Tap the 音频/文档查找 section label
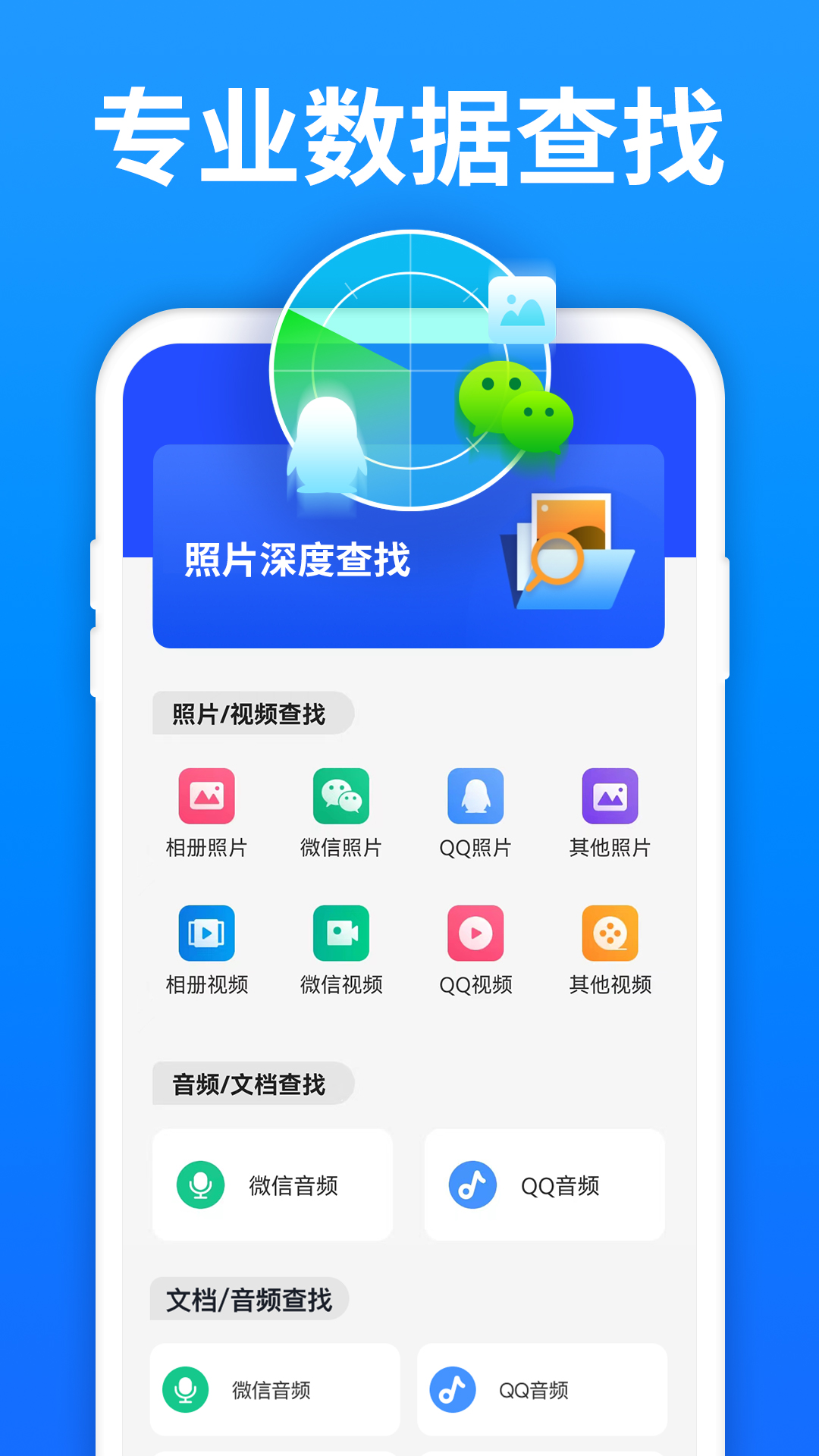Viewport: 819px width, 1456px height. (x=250, y=1083)
